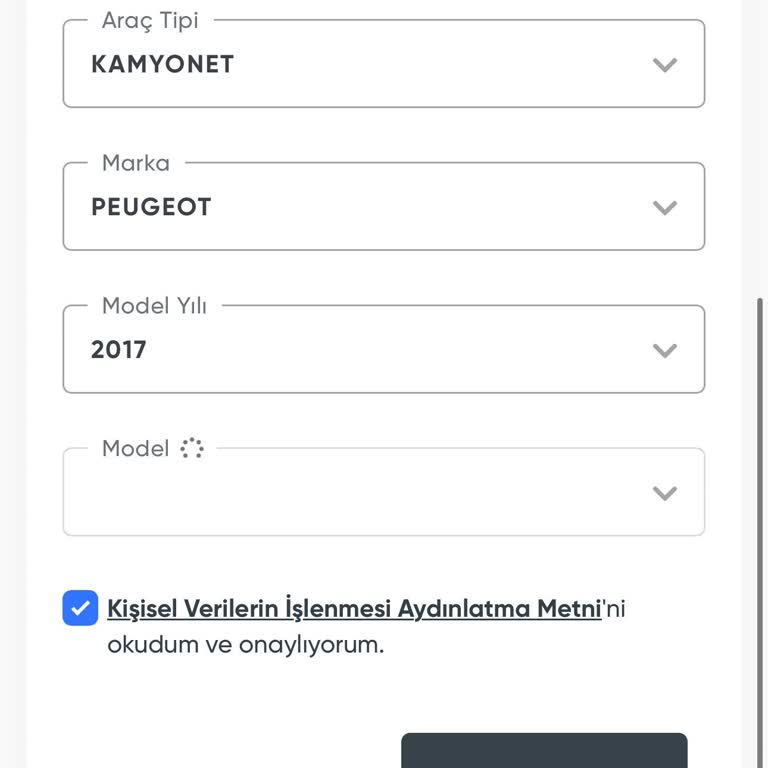This screenshot has height=768, width=768.
Task: Change the Model Yılı dropdown from 2017
Action: click(x=383, y=350)
